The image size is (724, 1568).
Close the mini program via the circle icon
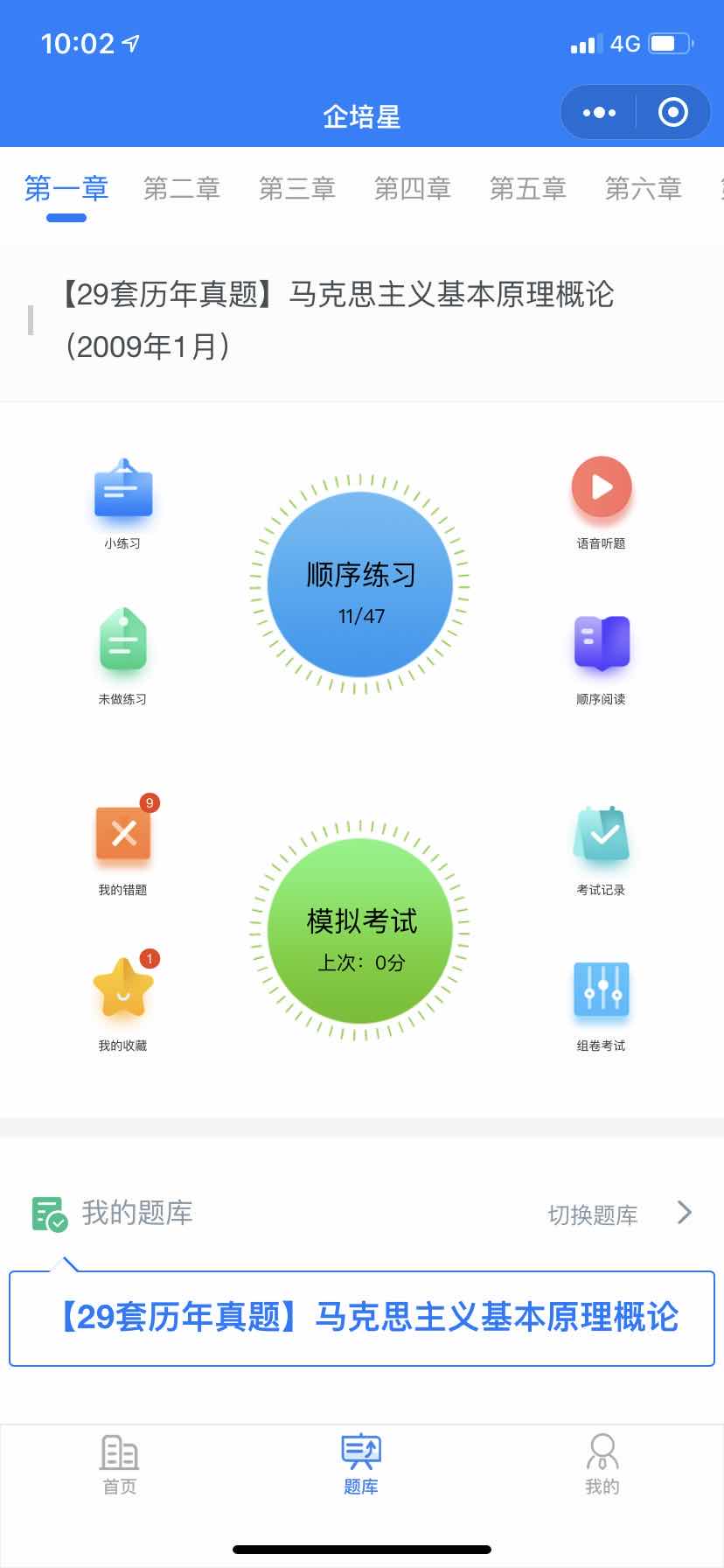tap(672, 113)
